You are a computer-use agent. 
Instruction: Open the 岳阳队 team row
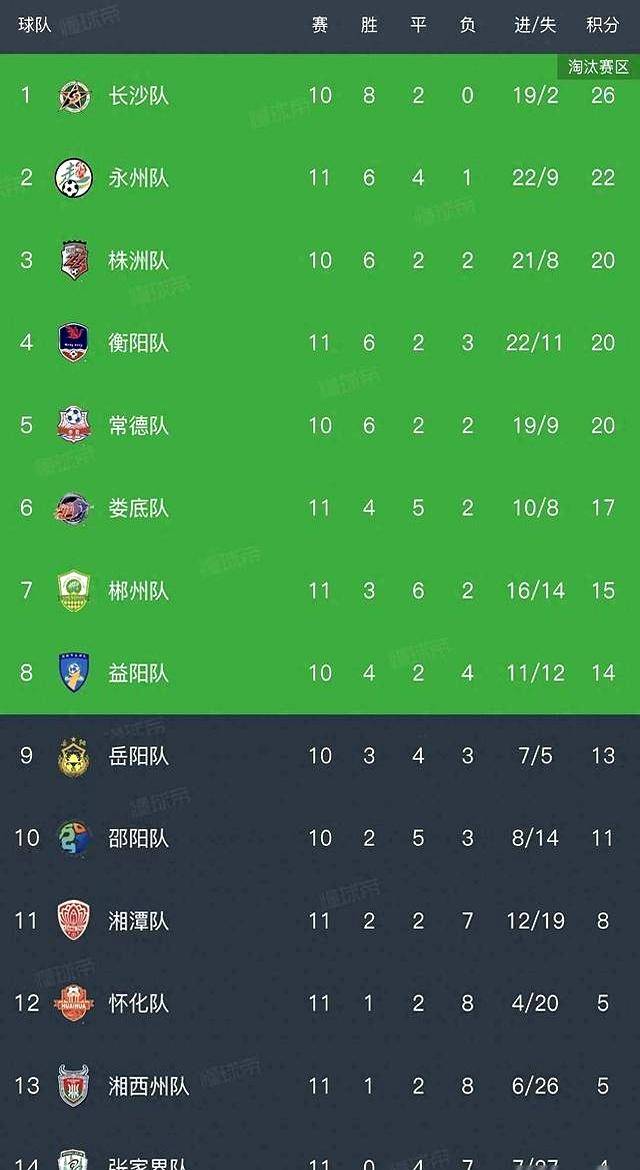click(x=138, y=756)
